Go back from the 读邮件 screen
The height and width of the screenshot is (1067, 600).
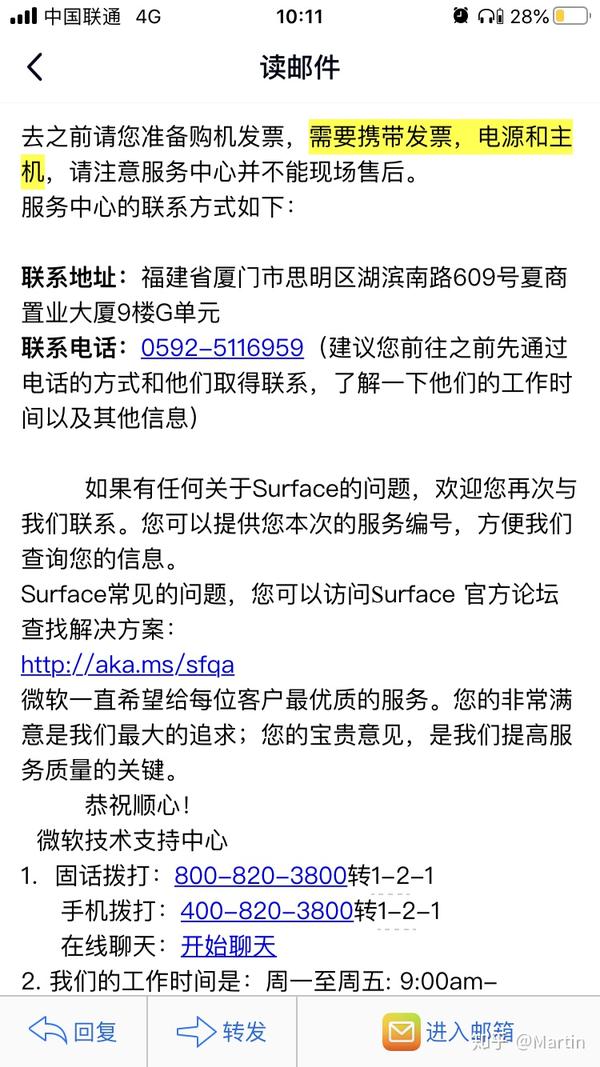pos(35,67)
